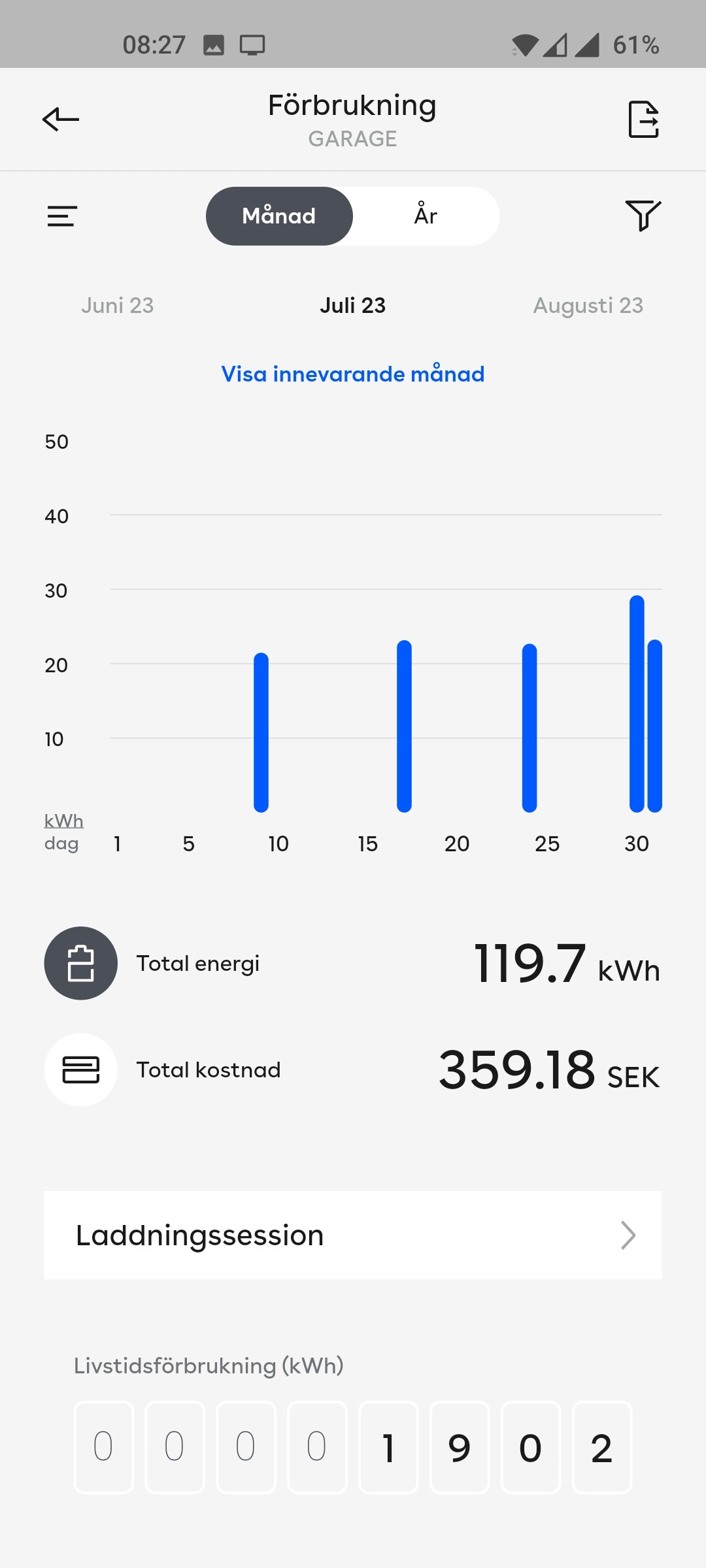706x1568 pixels.
Task: Export the consumption data
Action: point(643,119)
